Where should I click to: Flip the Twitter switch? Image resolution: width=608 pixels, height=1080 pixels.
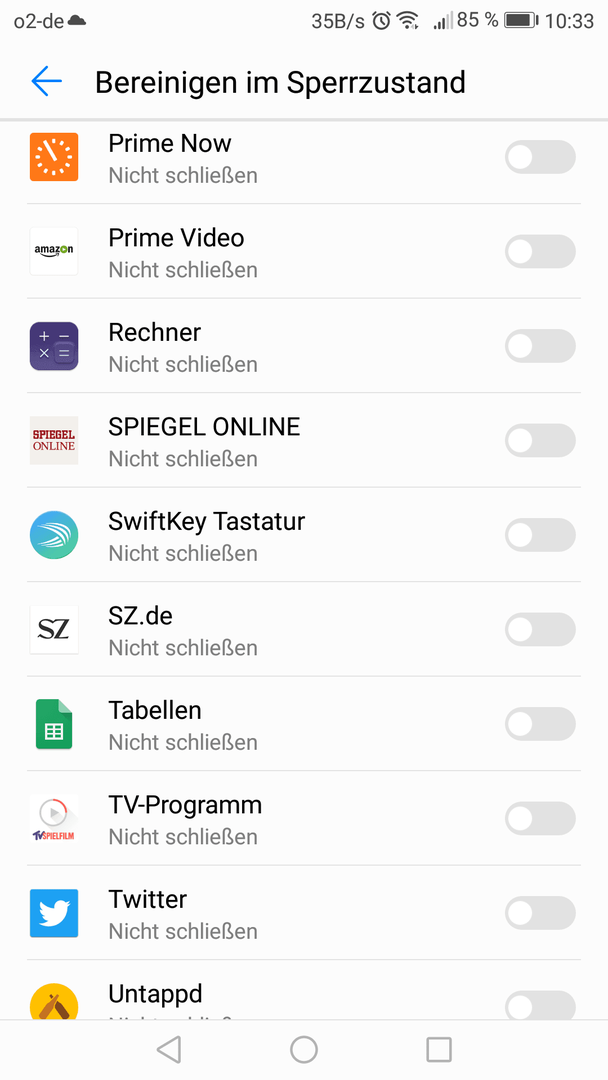click(541, 913)
